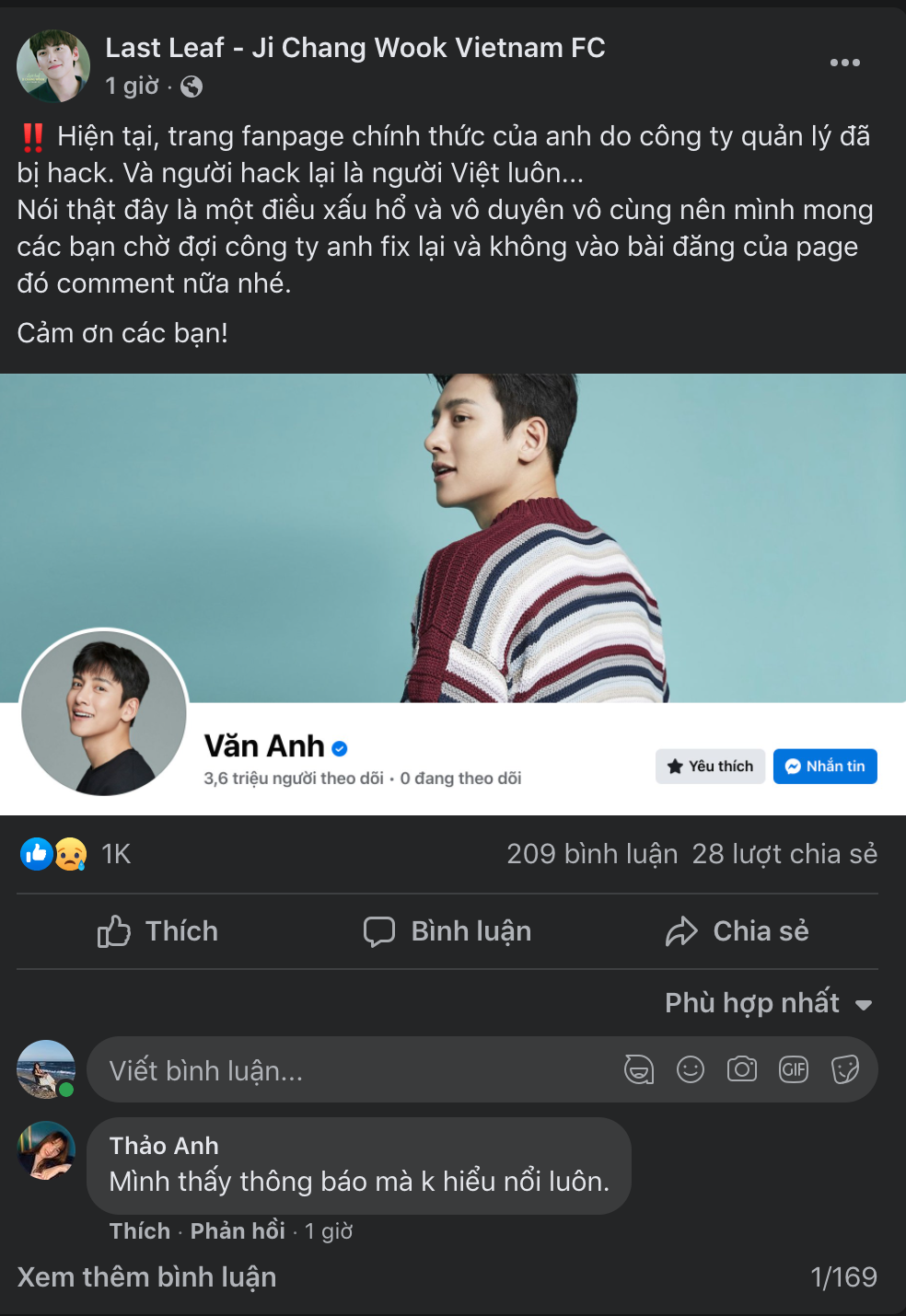Image resolution: width=906 pixels, height=1316 pixels.
Task: Open Thảo Anh's profile picture thumbnail
Action: point(46,1149)
